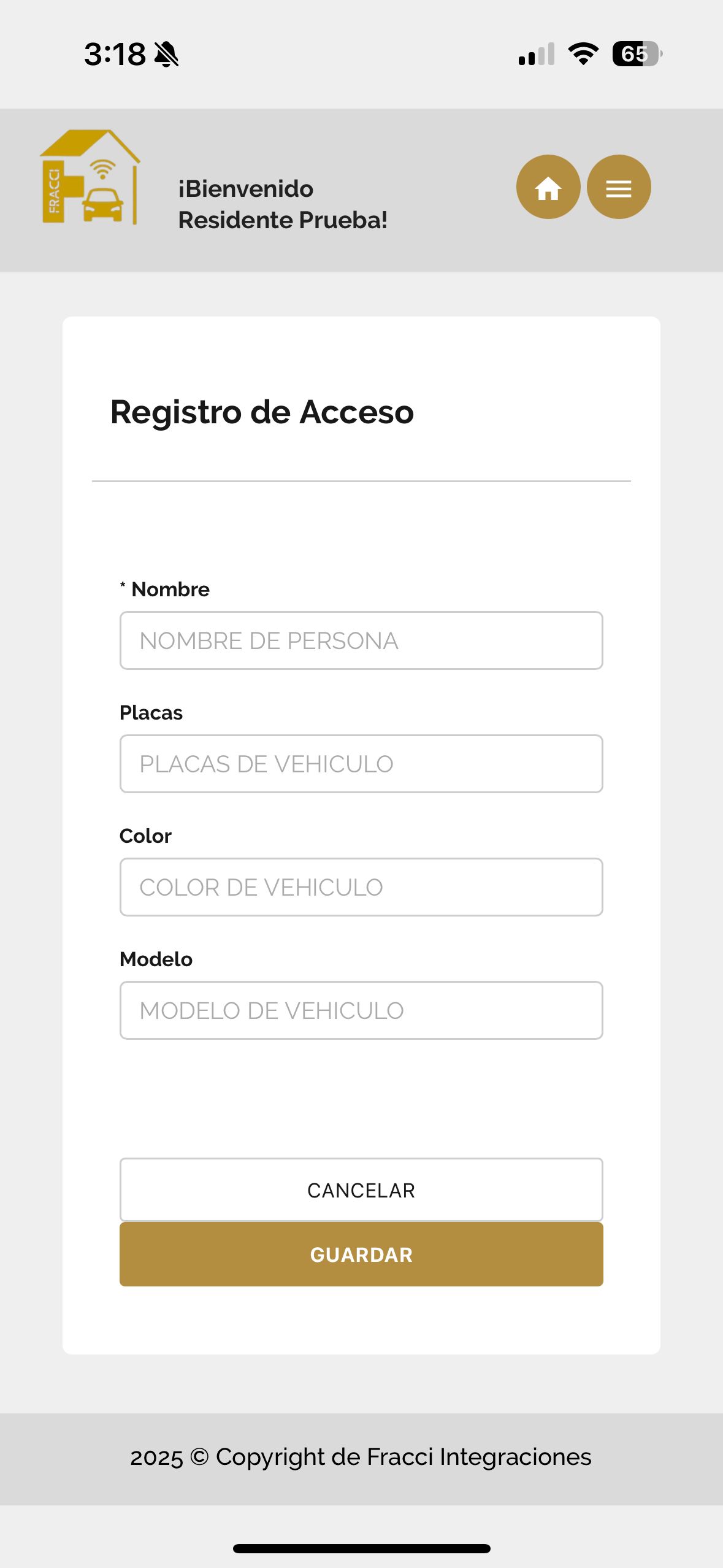Select the MODELO DE VEHICULO field
723x1568 pixels.
[x=361, y=1010]
